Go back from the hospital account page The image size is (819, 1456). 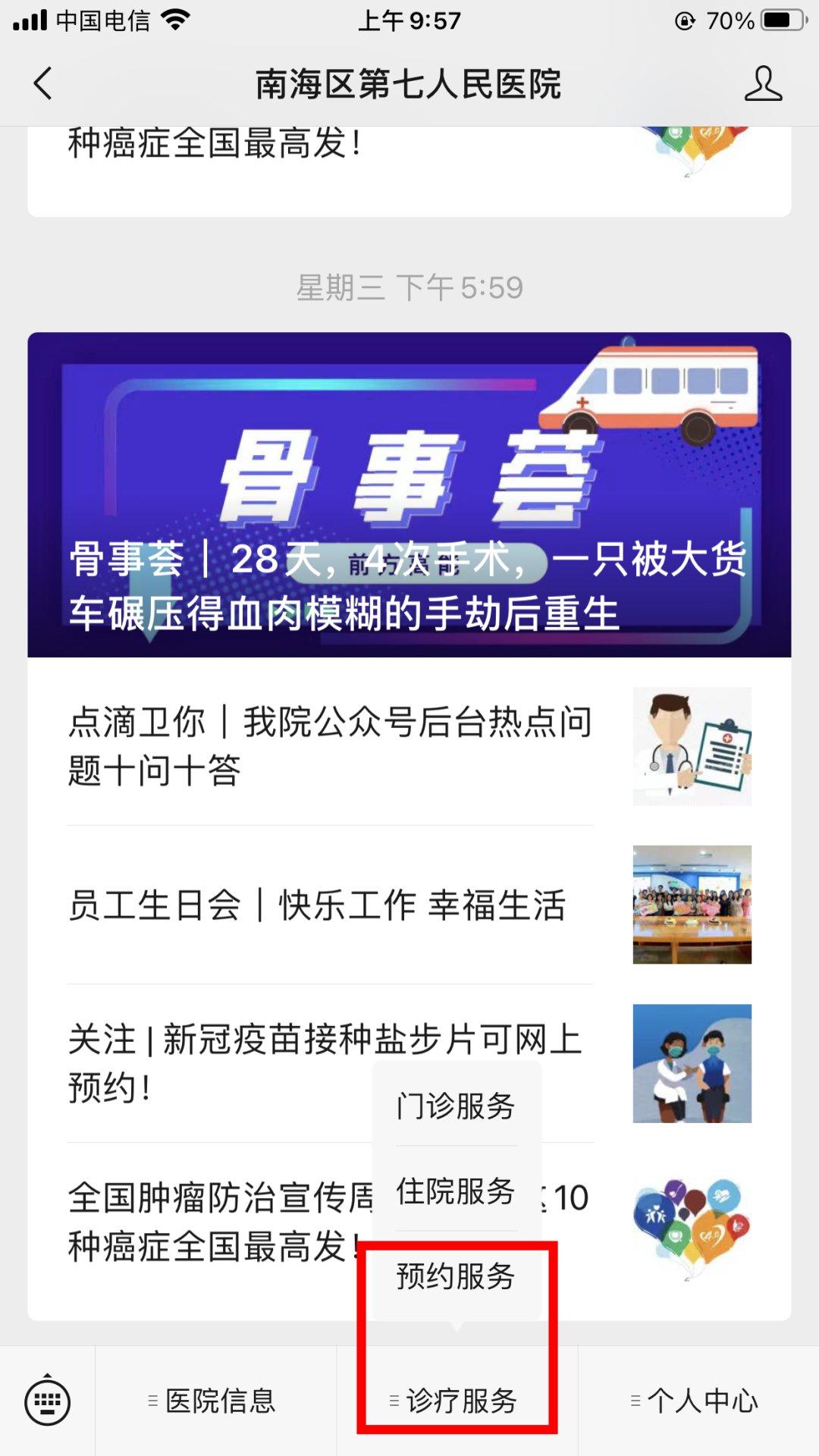pos(43,83)
